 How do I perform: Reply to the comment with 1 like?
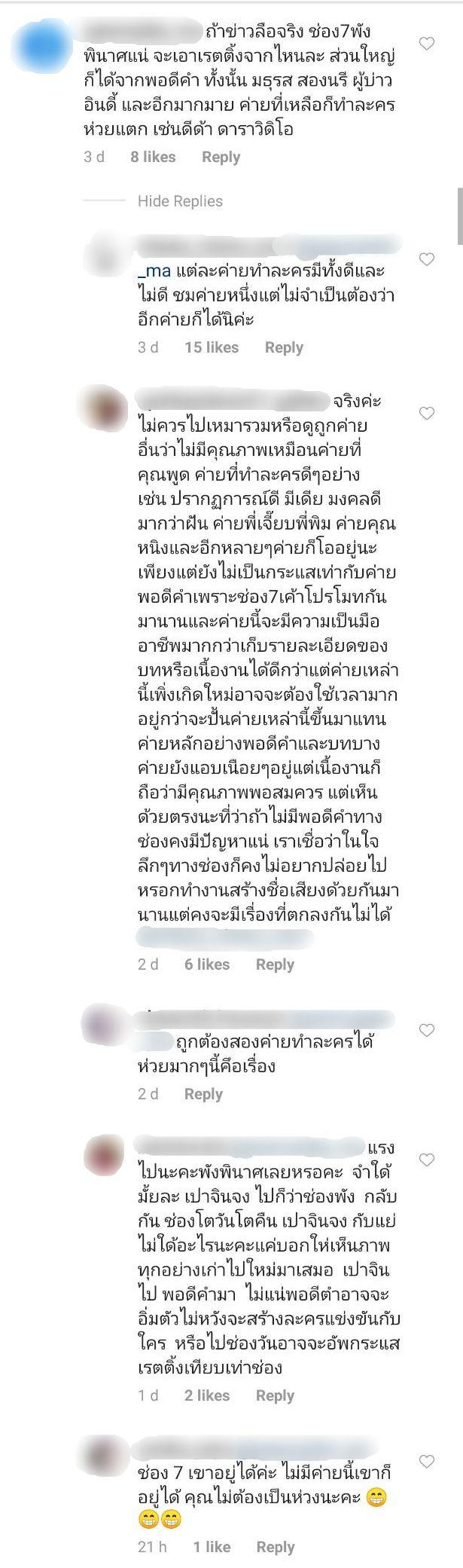pyautogui.click(x=275, y=1547)
